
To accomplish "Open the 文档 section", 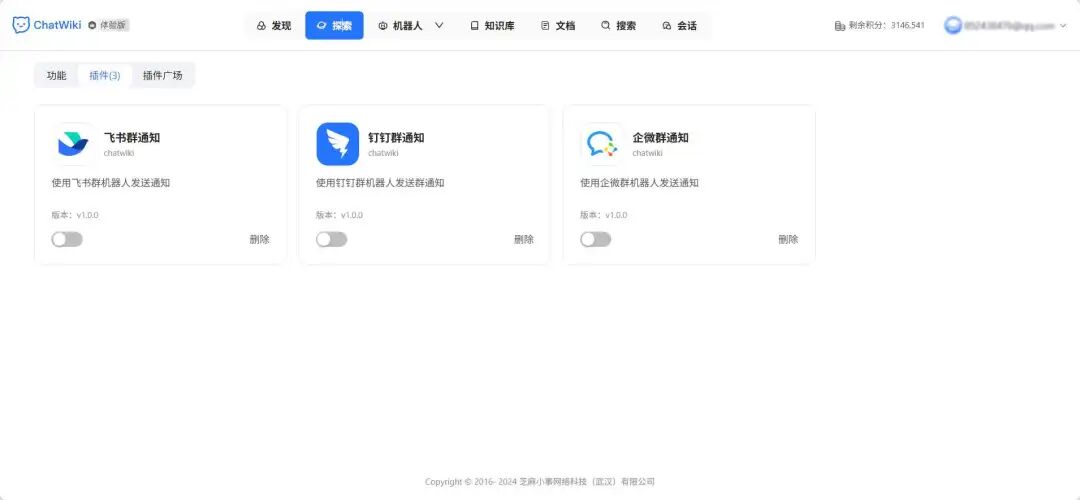I will [x=557, y=26].
